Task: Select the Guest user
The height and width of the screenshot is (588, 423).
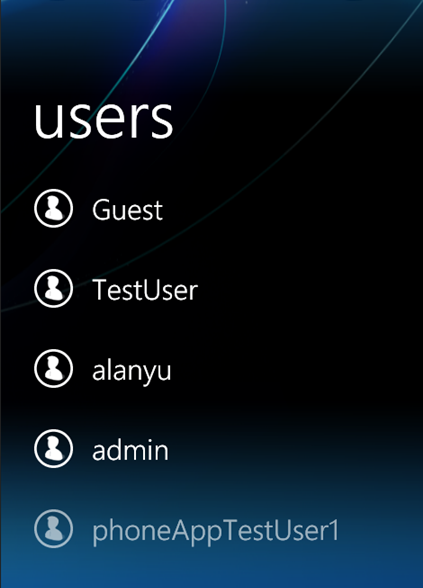Action: [99, 208]
